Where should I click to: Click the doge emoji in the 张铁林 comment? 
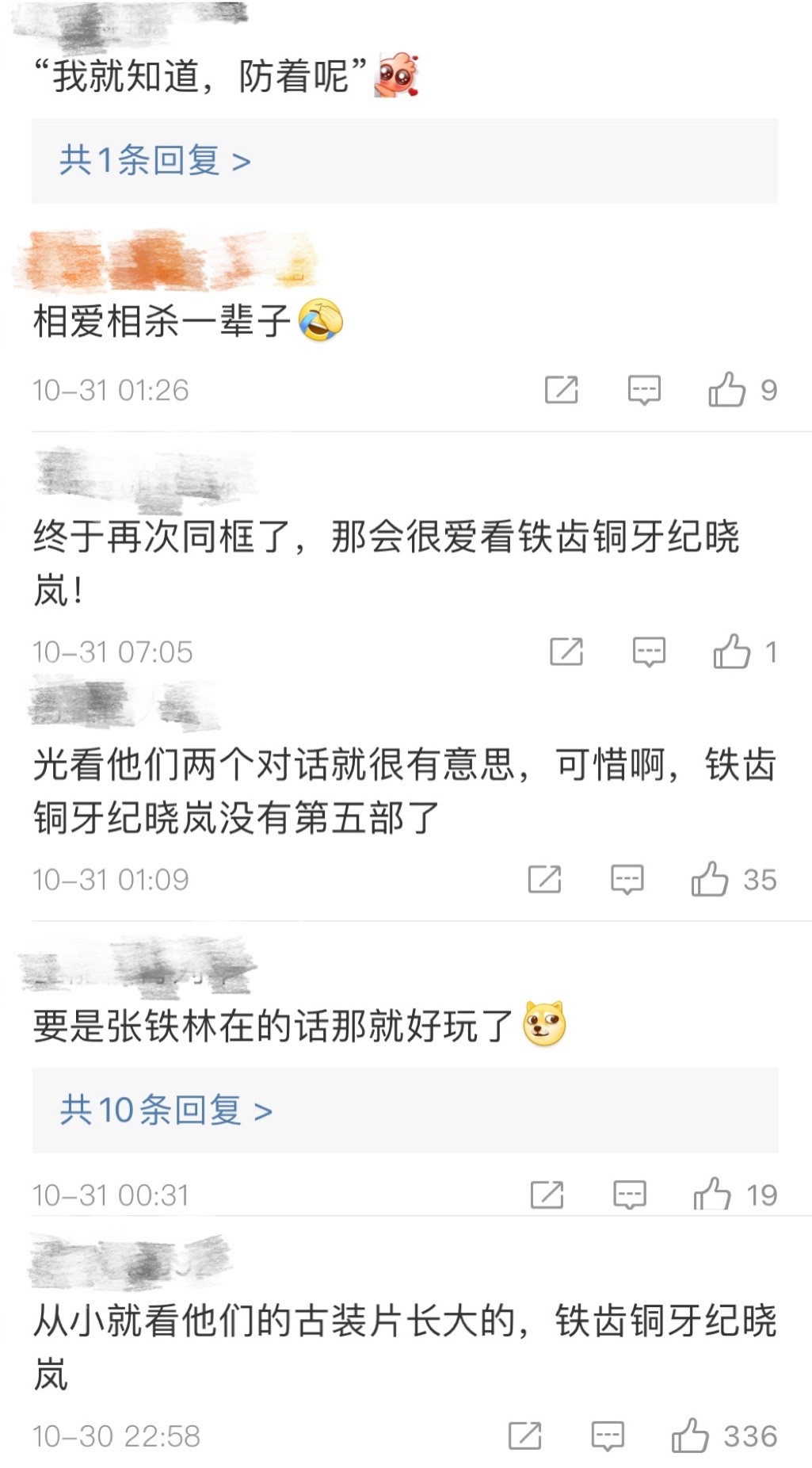545,1023
